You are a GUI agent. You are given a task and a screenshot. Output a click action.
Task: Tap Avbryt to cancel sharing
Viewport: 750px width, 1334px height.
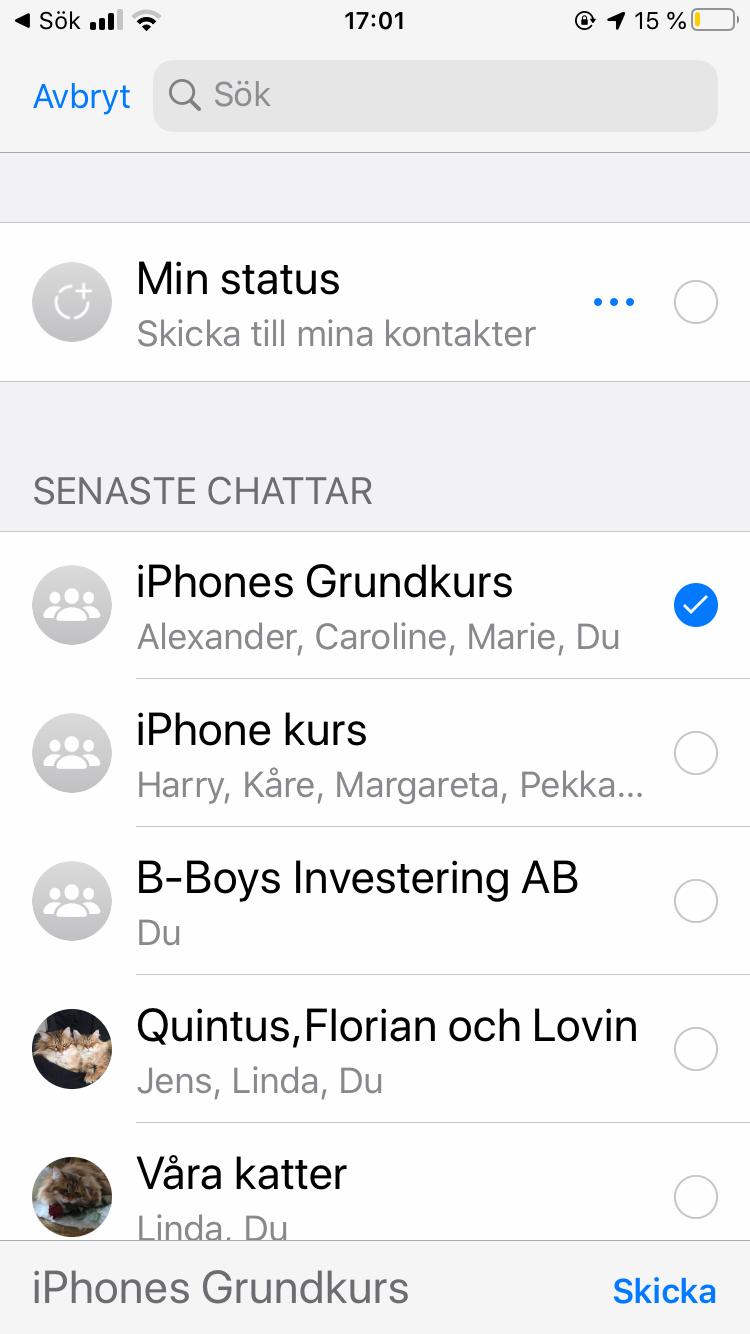[82, 96]
